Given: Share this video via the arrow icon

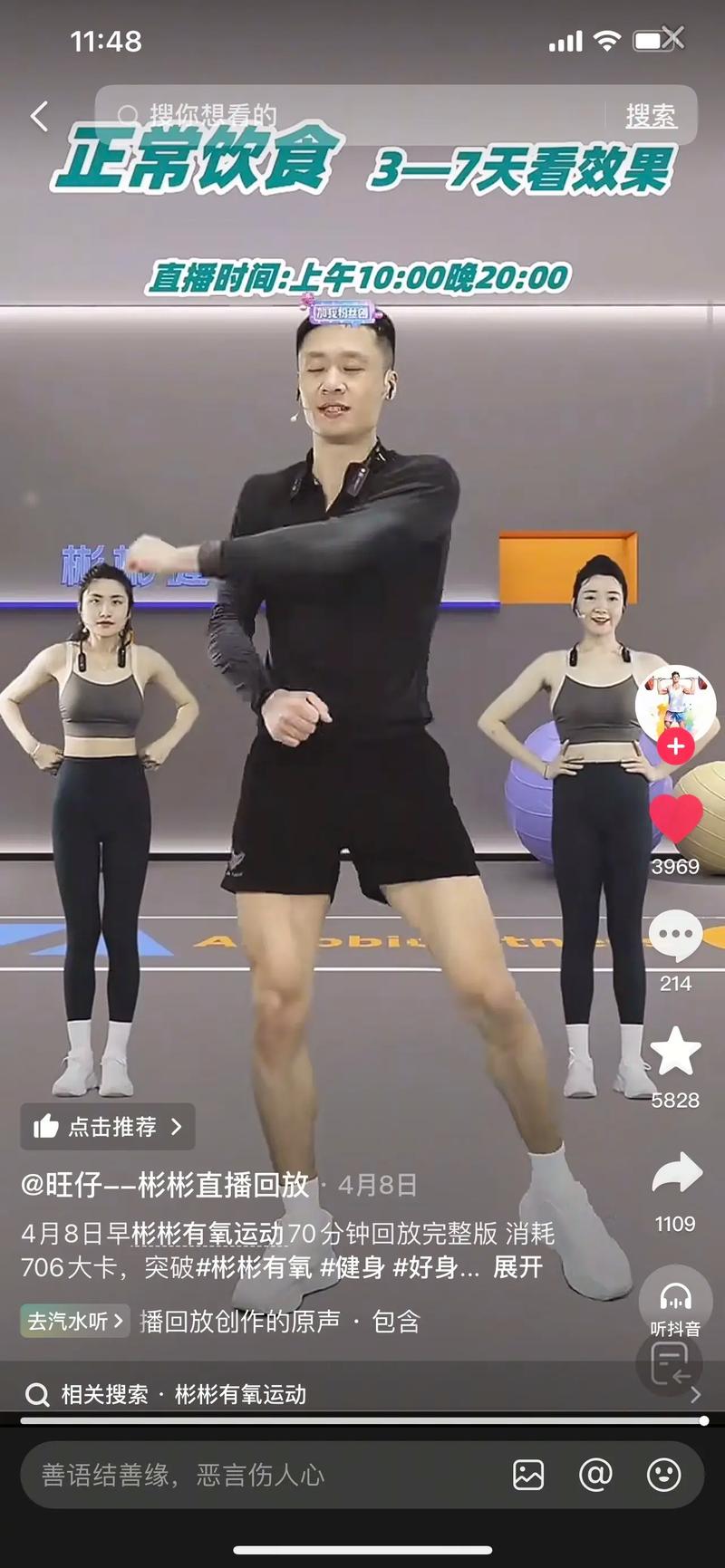Looking at the screenshot, I should click(x=676, y=1174).
